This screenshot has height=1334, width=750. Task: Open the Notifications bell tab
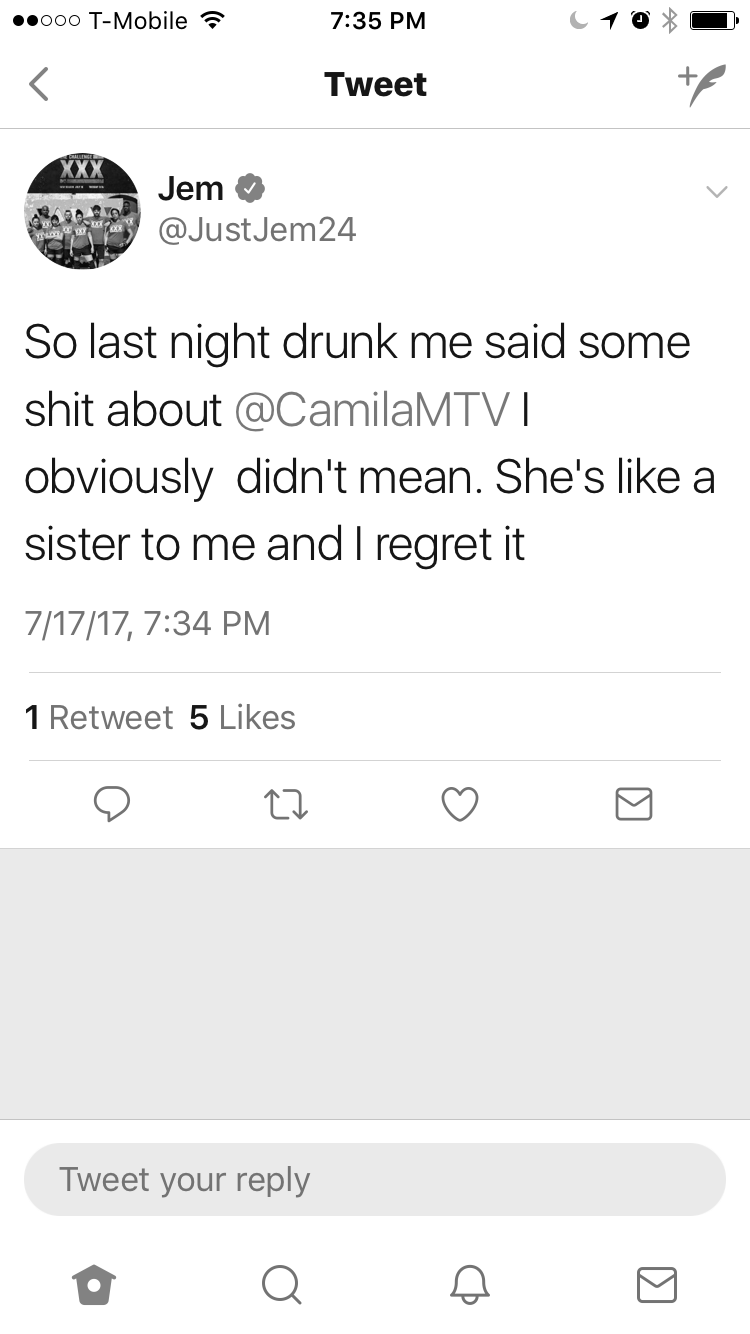pyautogui.click(x=468, y=1284)
